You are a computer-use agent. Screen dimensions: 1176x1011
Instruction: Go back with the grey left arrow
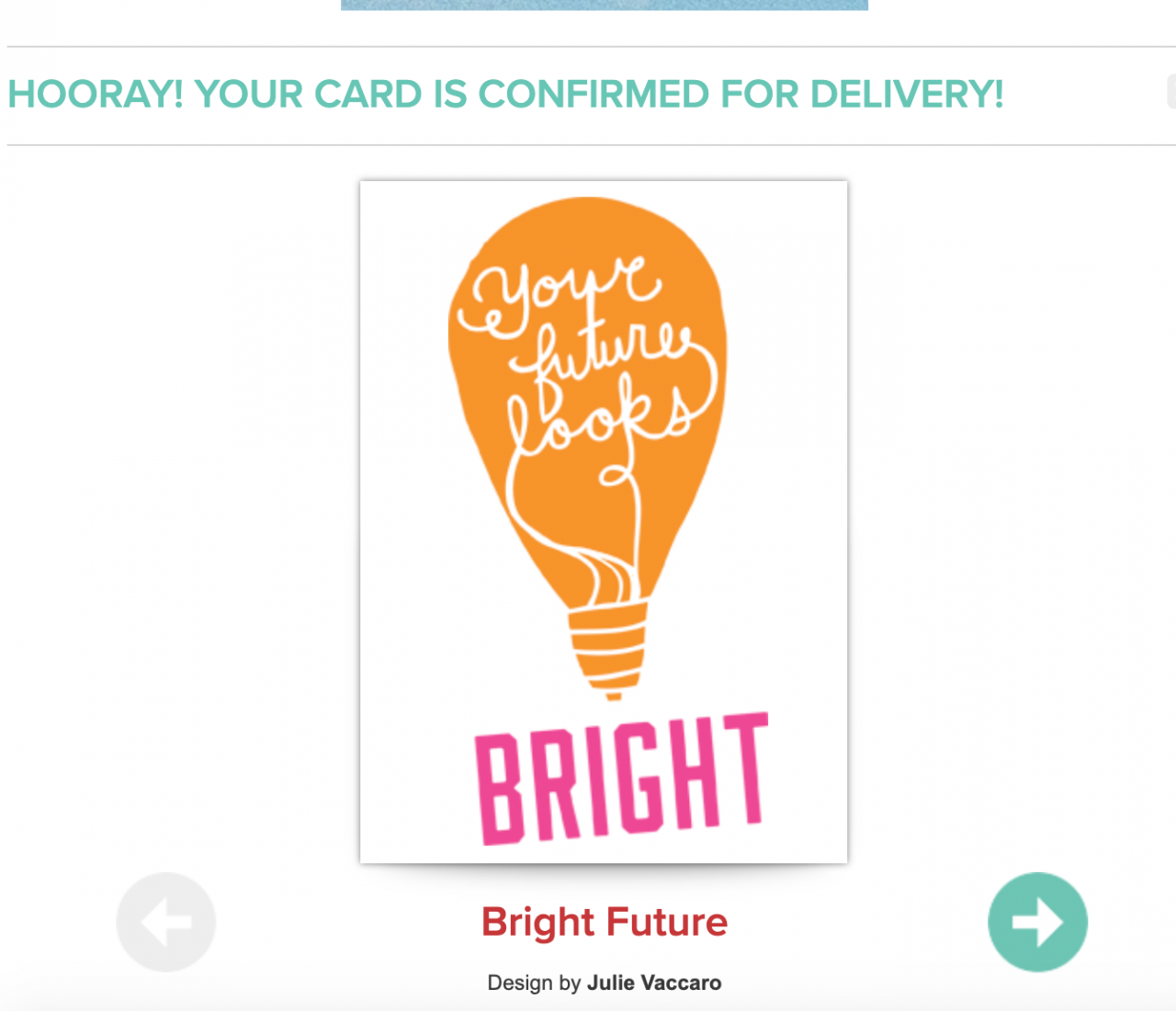point(166,922)
